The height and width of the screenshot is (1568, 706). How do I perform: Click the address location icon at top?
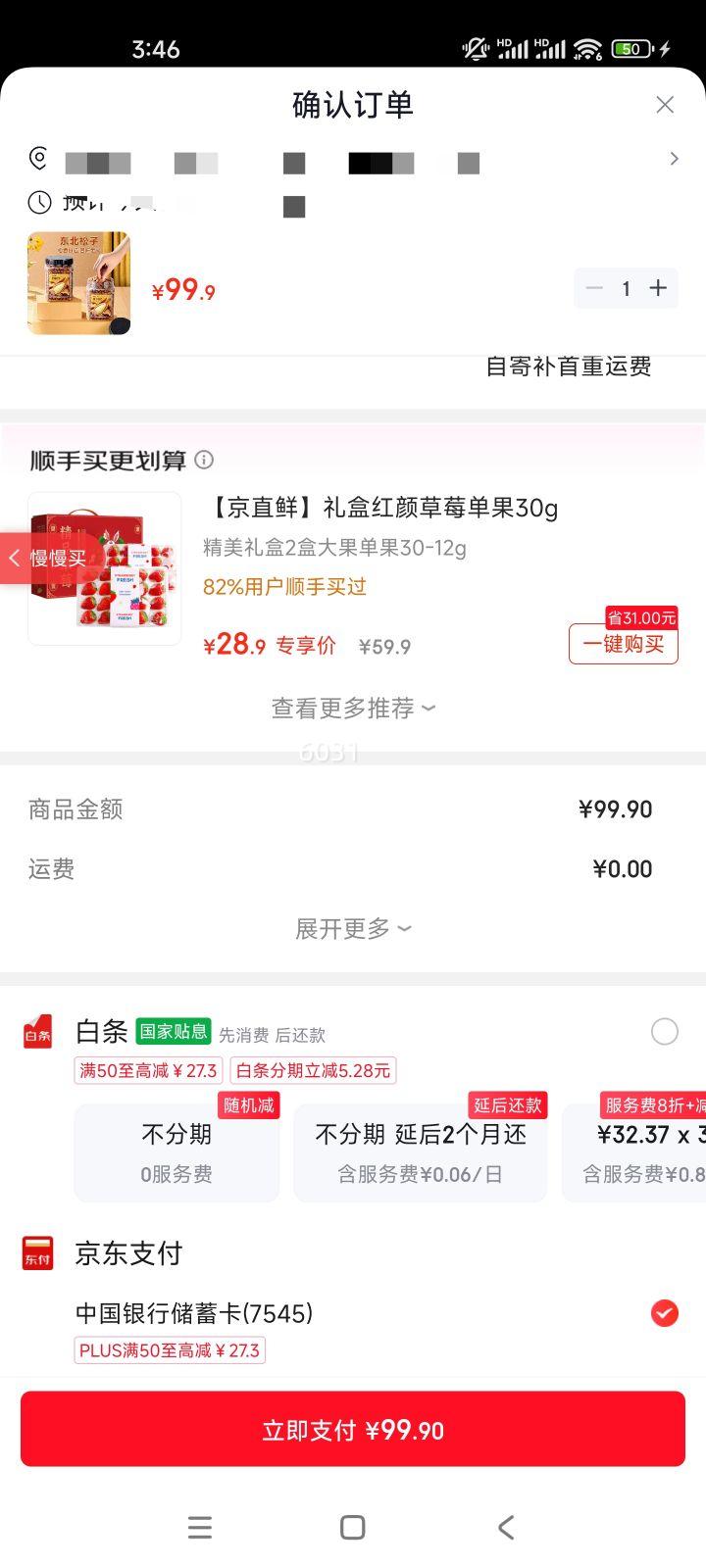click(x=37, y=159)
